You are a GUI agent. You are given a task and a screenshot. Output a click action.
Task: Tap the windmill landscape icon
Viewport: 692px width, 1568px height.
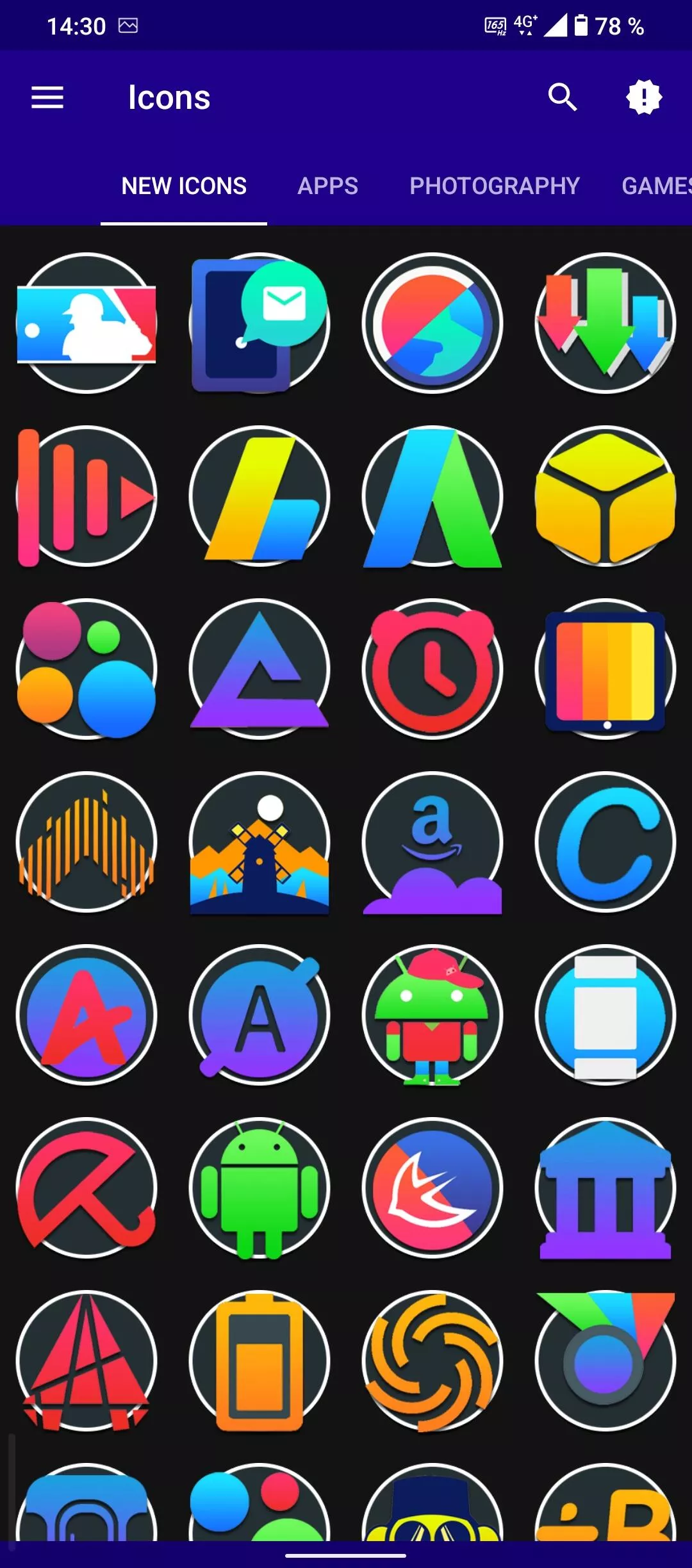click(x=259, y=842)
